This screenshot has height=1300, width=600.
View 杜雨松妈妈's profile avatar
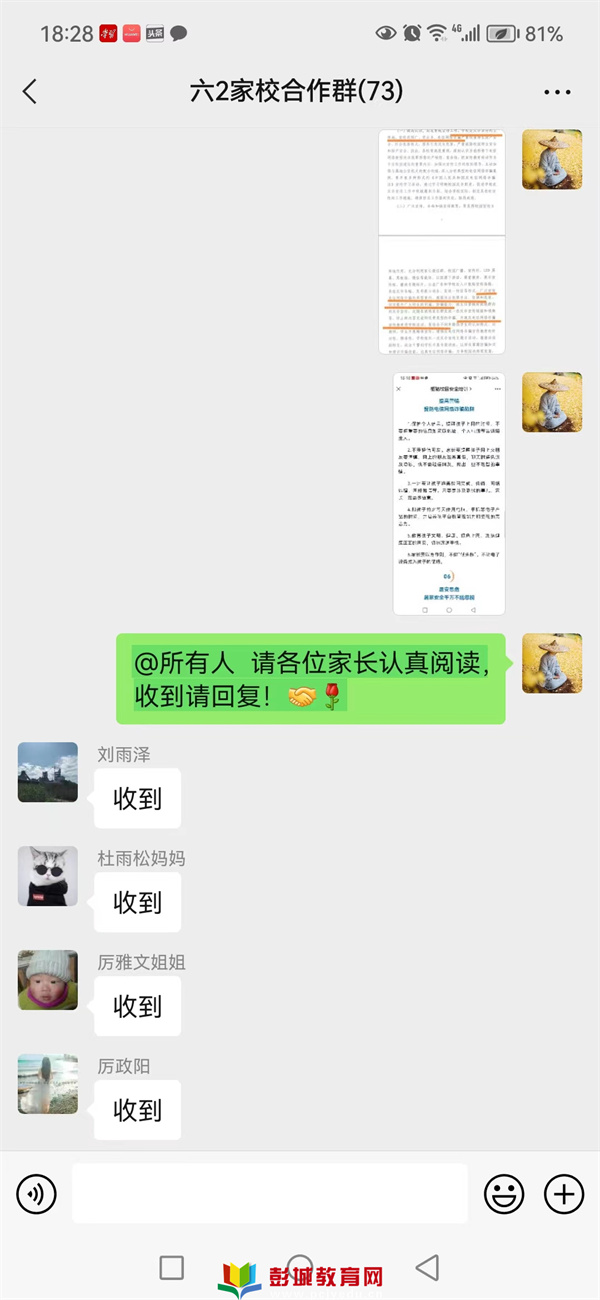[48, 876]
